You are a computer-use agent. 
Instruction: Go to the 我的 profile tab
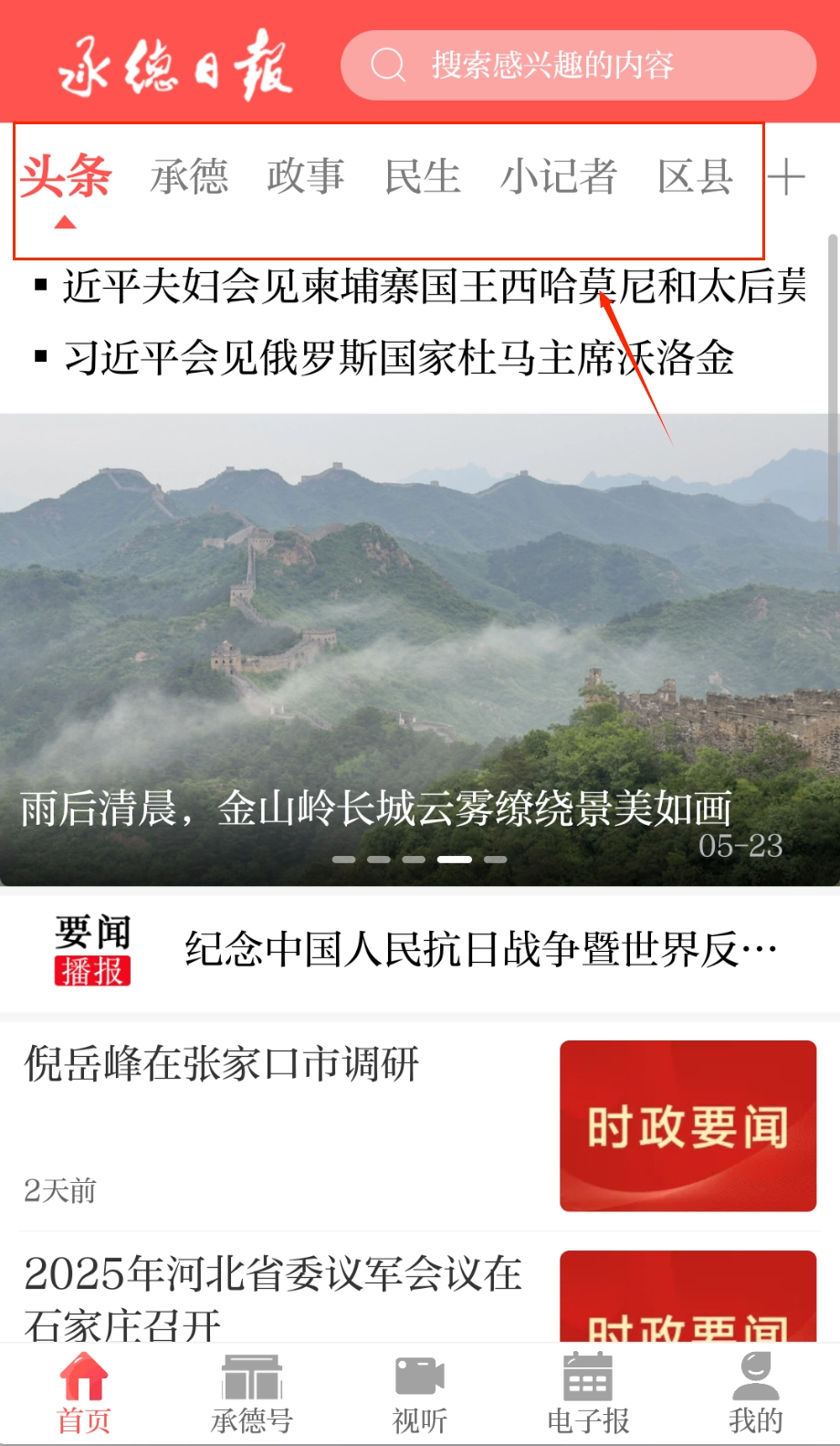pyautogui.click(x=756, y=1395)
